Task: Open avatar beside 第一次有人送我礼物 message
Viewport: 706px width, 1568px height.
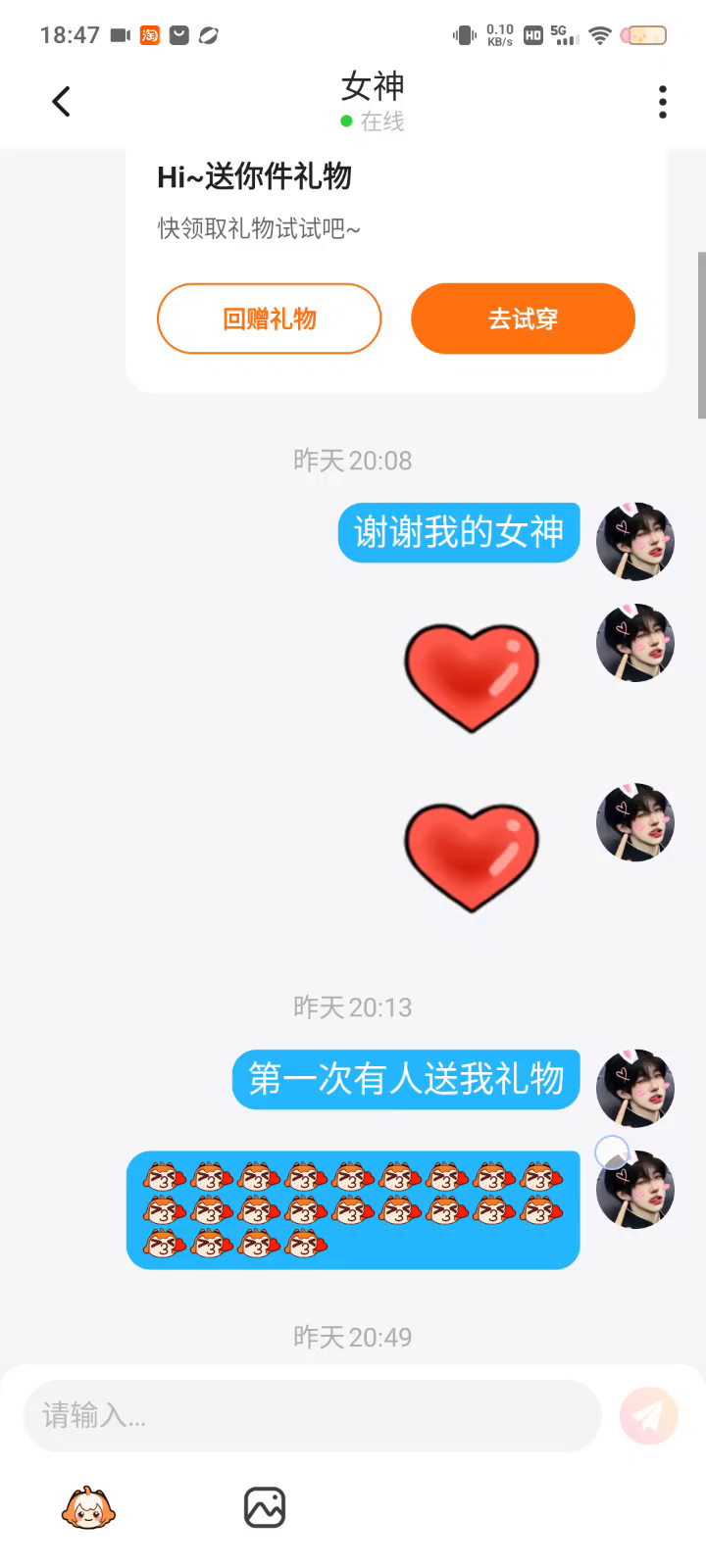Action: point(635,1088)
